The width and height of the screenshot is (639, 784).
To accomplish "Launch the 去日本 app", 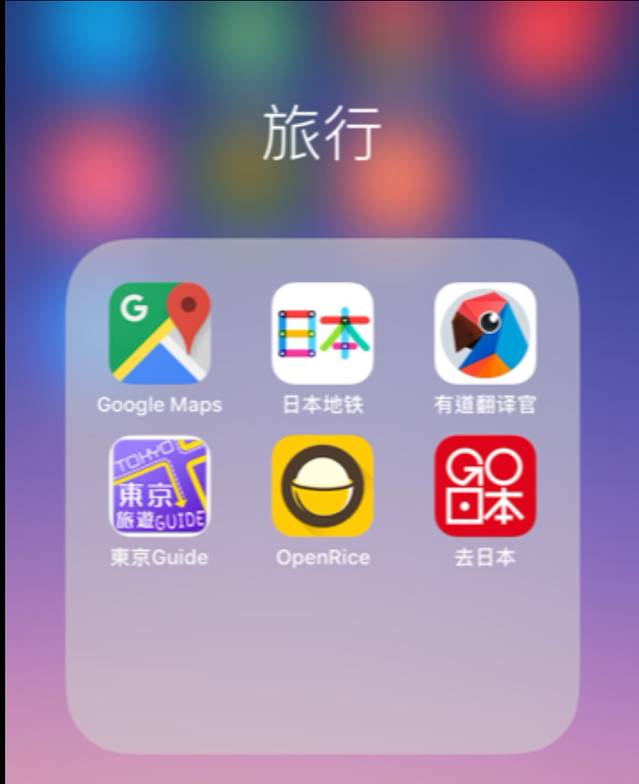I will coord(485,486).
